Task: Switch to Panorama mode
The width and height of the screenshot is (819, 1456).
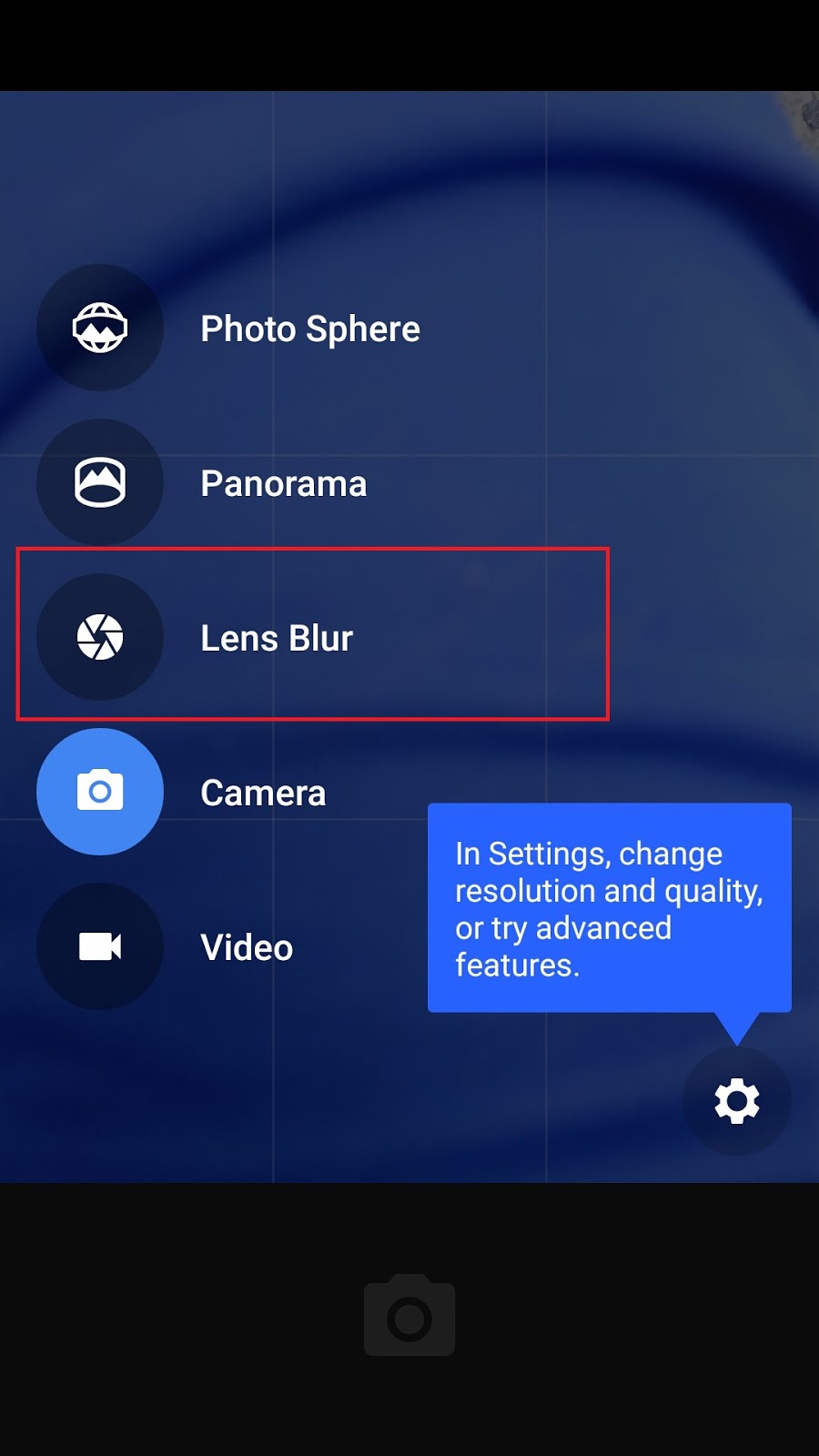Action: coord(100,482)
